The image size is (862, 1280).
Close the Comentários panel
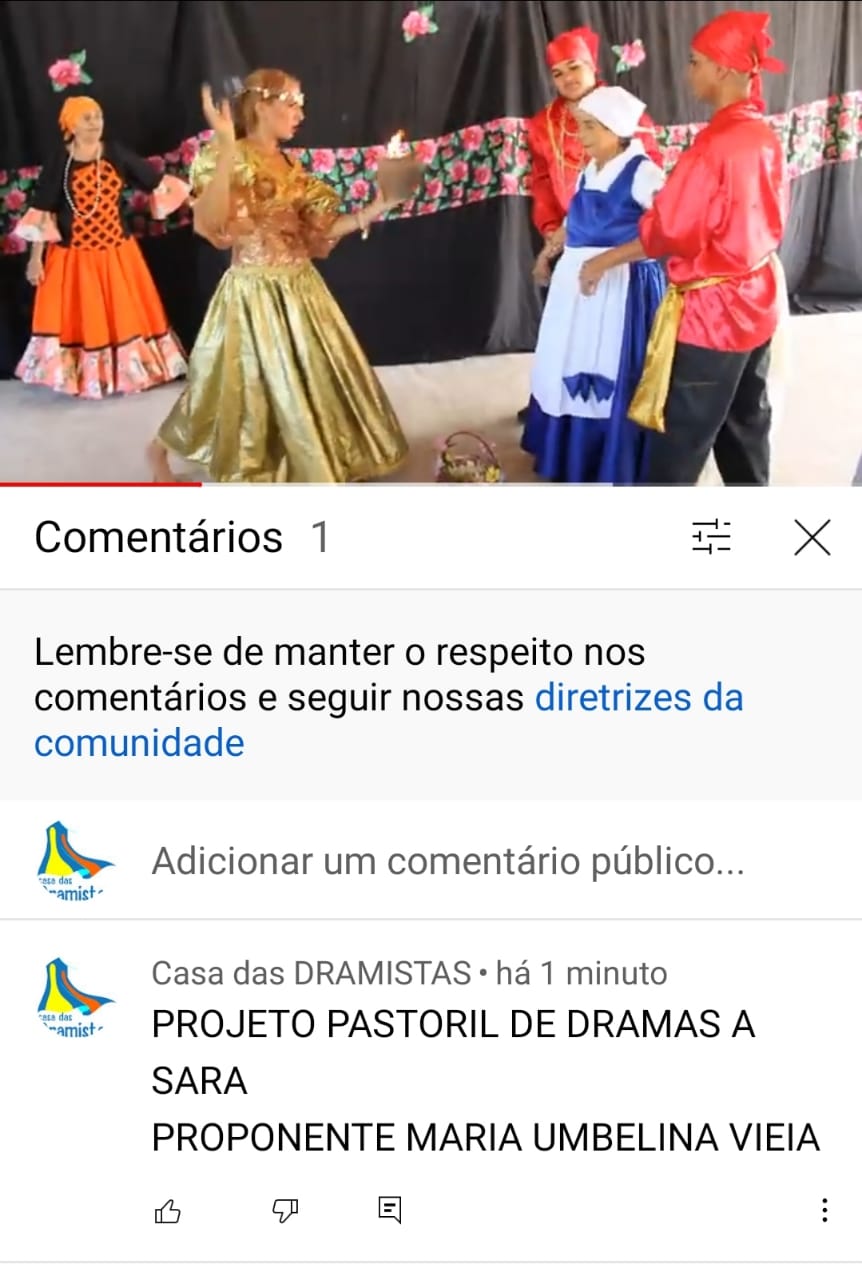pos(812,538)
